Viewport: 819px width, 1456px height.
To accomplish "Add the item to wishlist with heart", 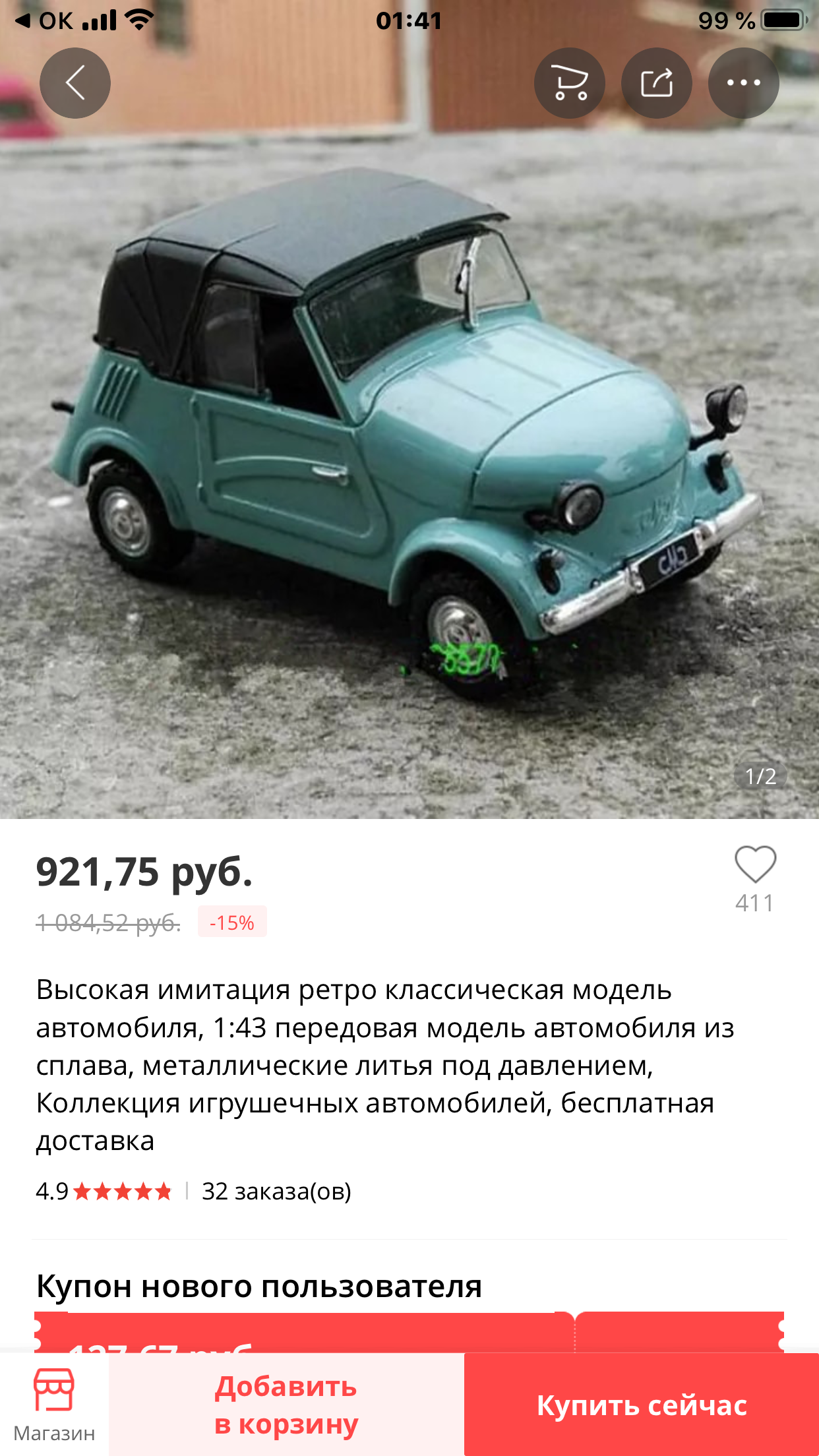I will 755,864.
